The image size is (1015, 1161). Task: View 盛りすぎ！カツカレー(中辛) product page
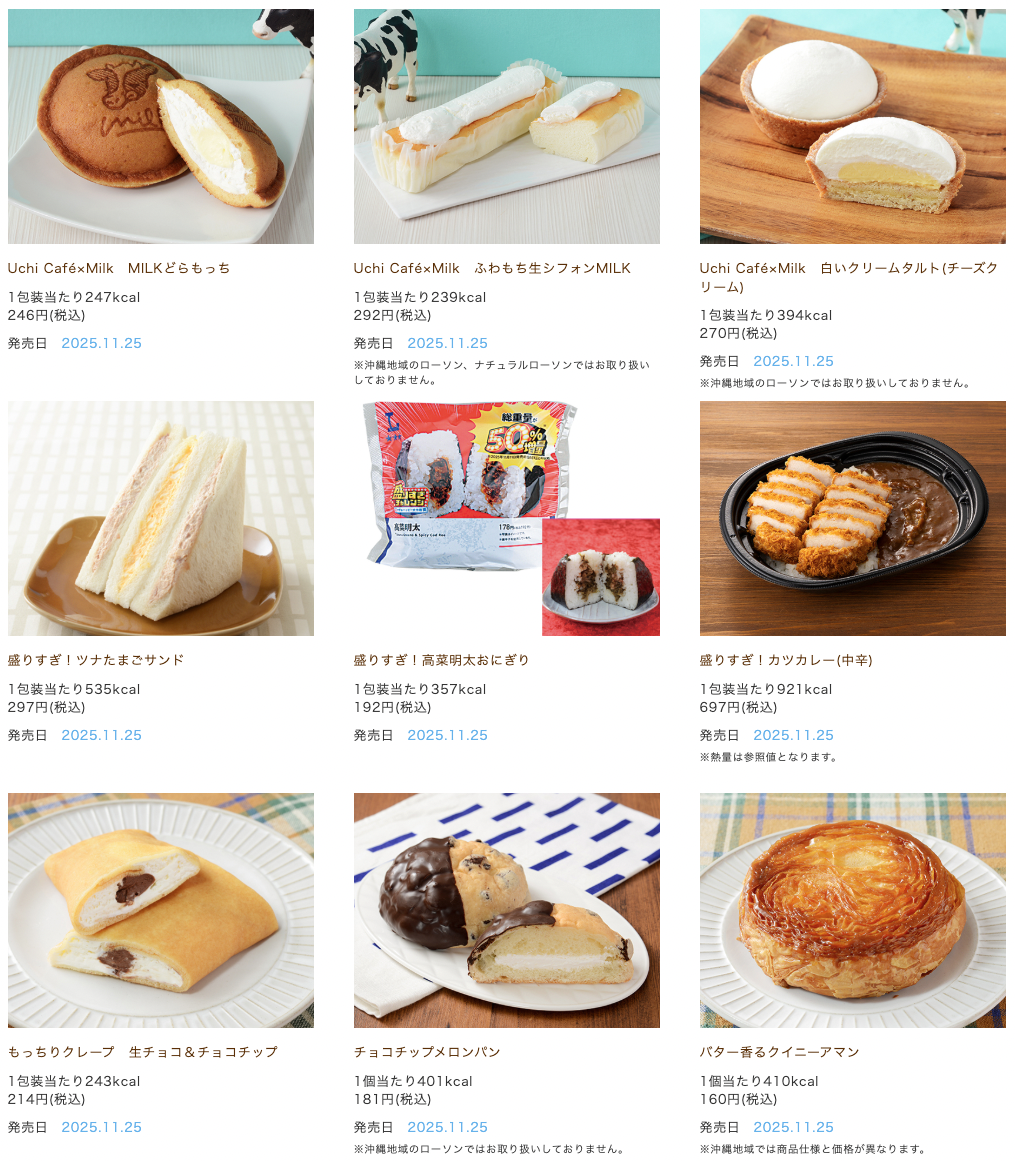(852, 519)
